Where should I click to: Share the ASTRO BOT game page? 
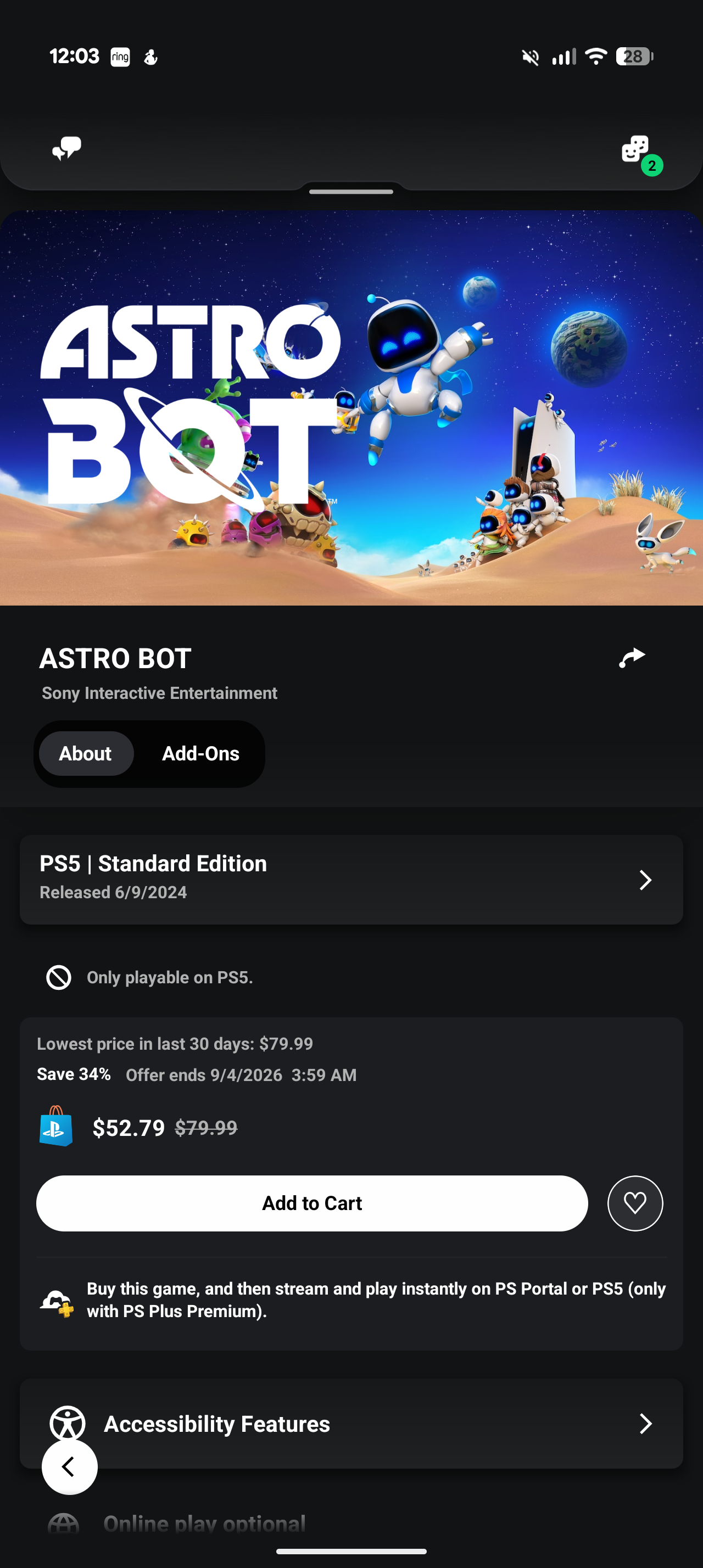pos(632,658)
